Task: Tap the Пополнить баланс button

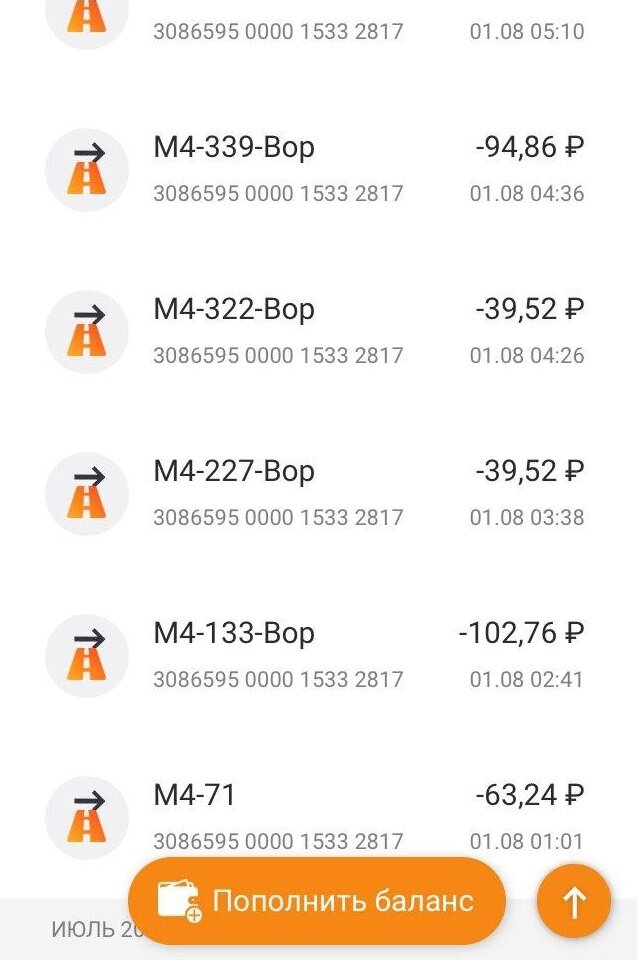Action: coord(316,901)
